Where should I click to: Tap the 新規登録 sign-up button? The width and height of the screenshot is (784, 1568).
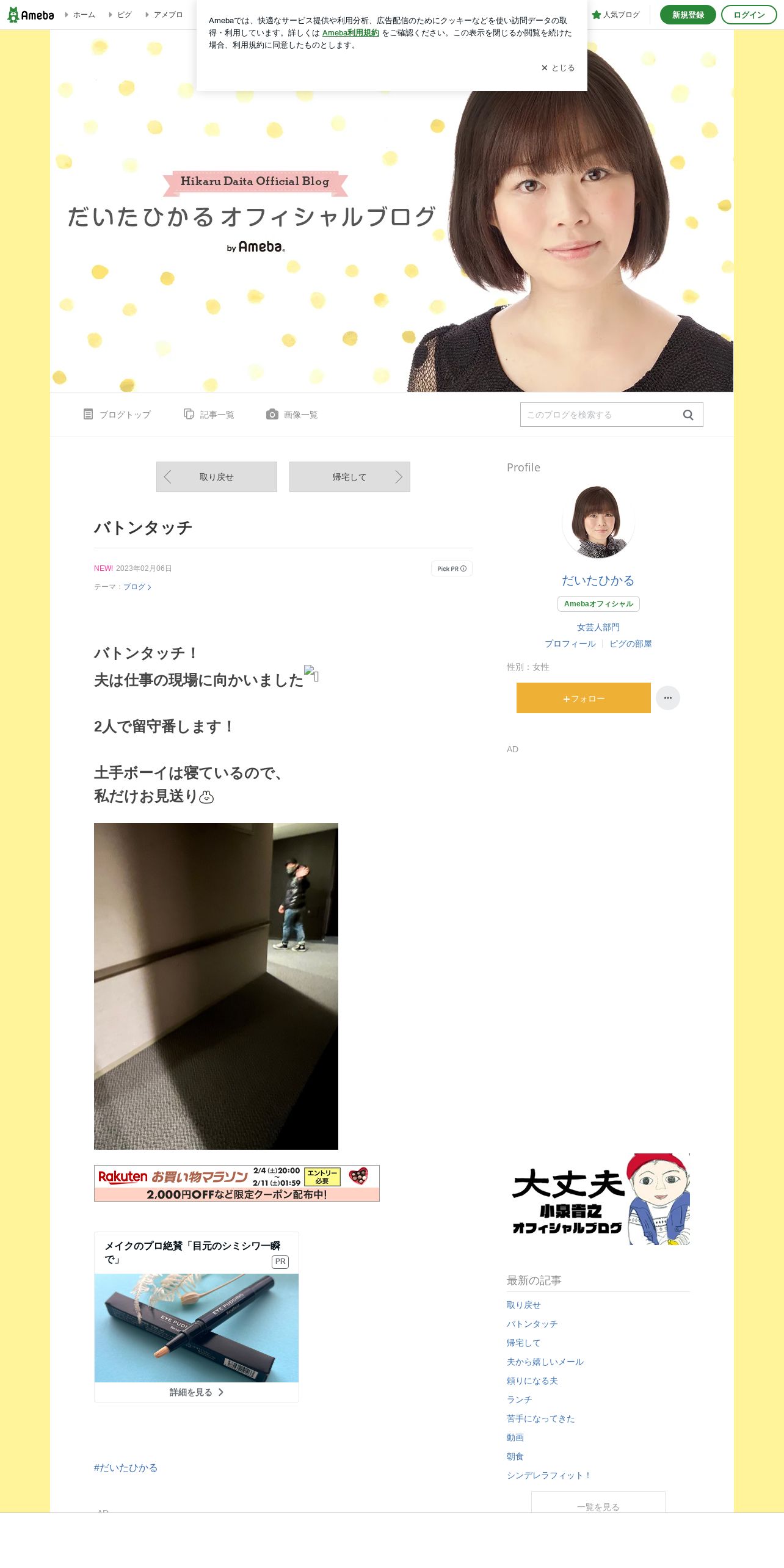(x=688, y=15)
